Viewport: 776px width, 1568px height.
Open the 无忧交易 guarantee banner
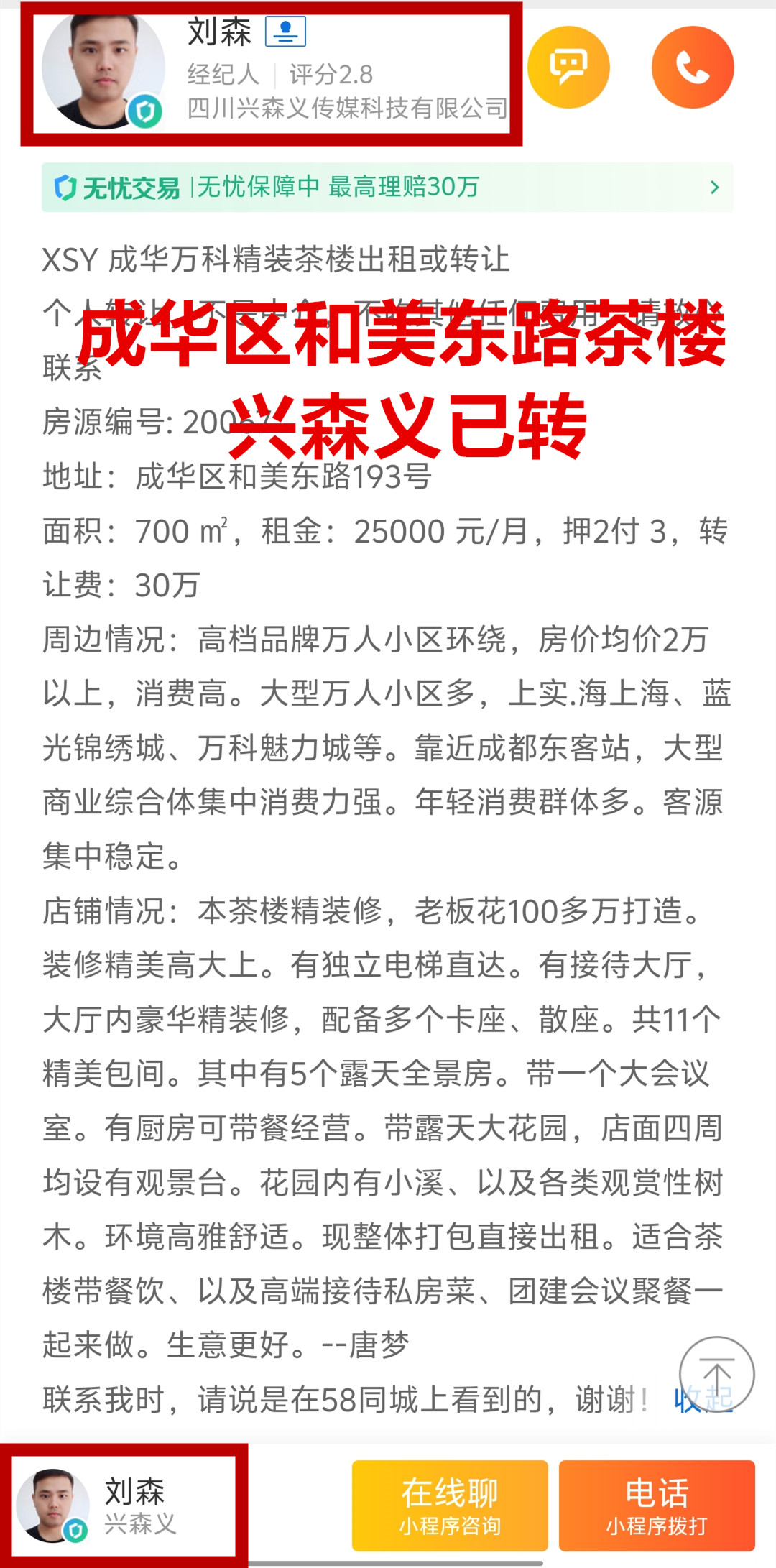click(387, 188)
